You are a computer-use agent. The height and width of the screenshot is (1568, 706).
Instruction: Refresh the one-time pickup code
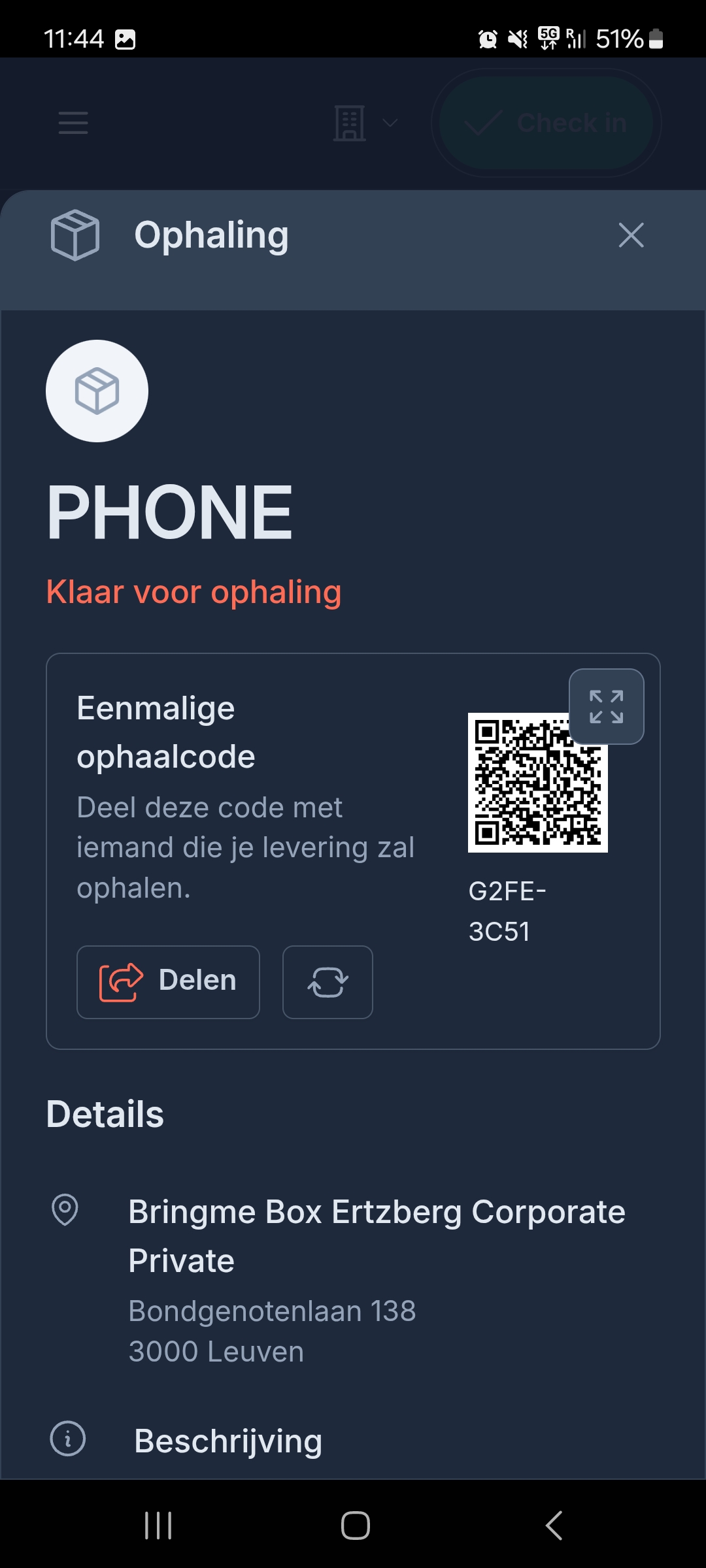pos(328,982)
